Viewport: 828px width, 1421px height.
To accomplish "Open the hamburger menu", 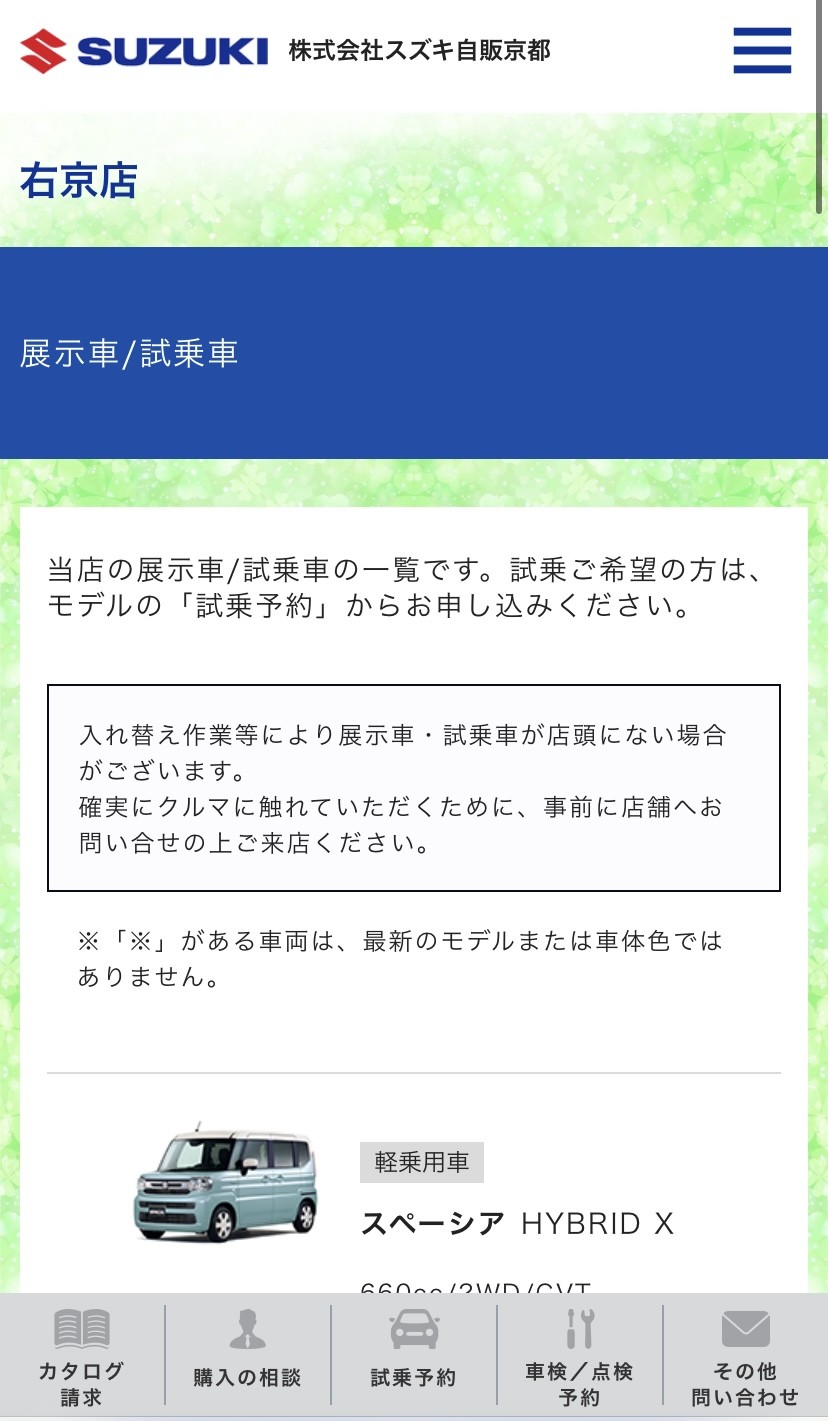I will 762,50.
